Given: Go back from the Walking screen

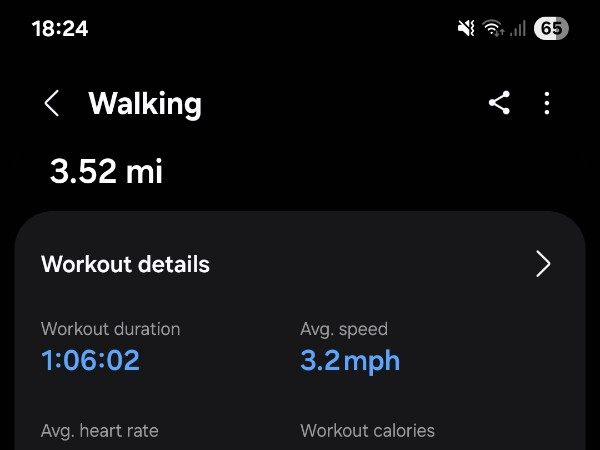Looking at the screenshot, I should click(x=52, y=103).
